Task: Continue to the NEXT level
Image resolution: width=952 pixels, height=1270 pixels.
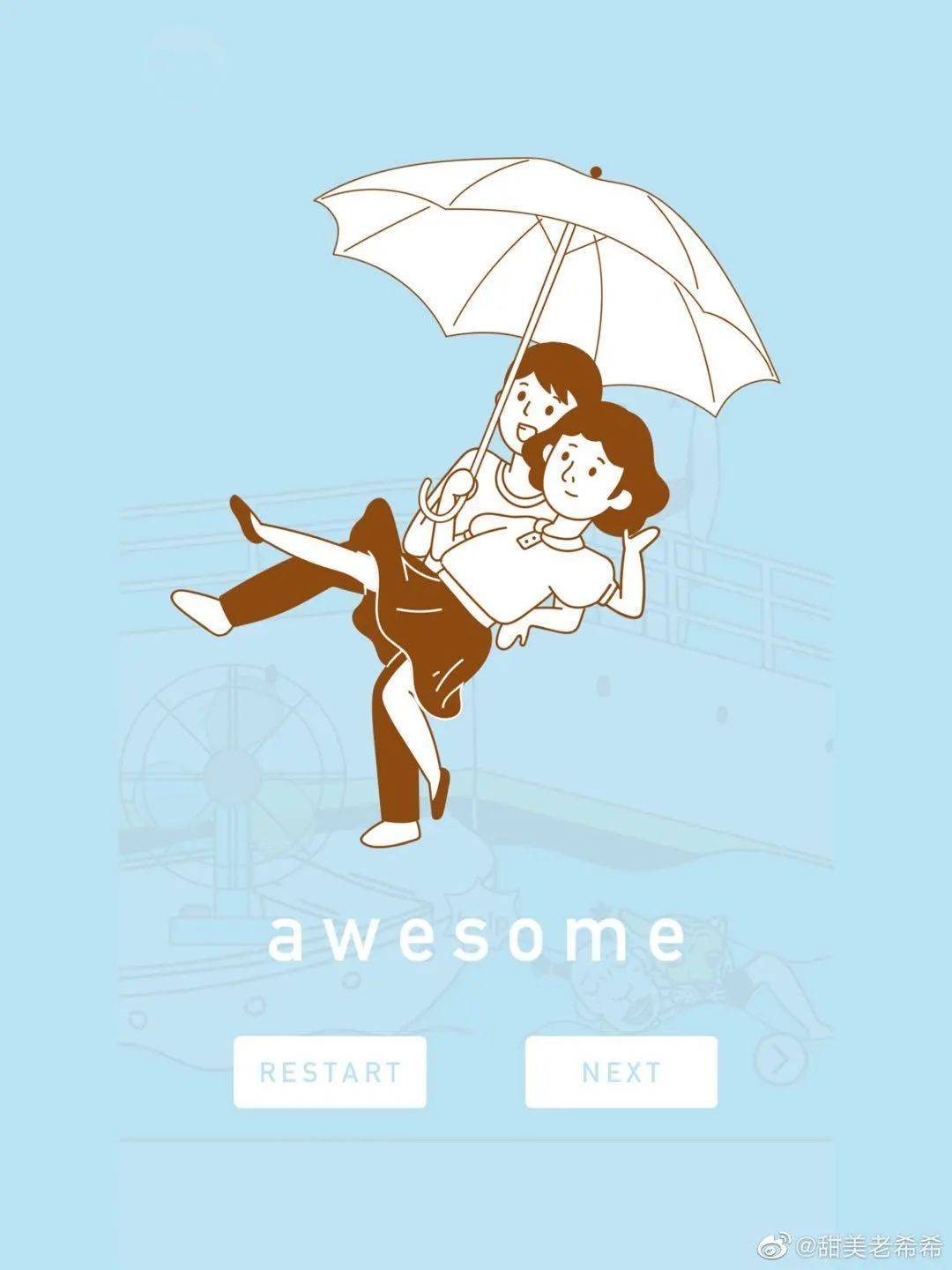Action: click(621, 1072)
